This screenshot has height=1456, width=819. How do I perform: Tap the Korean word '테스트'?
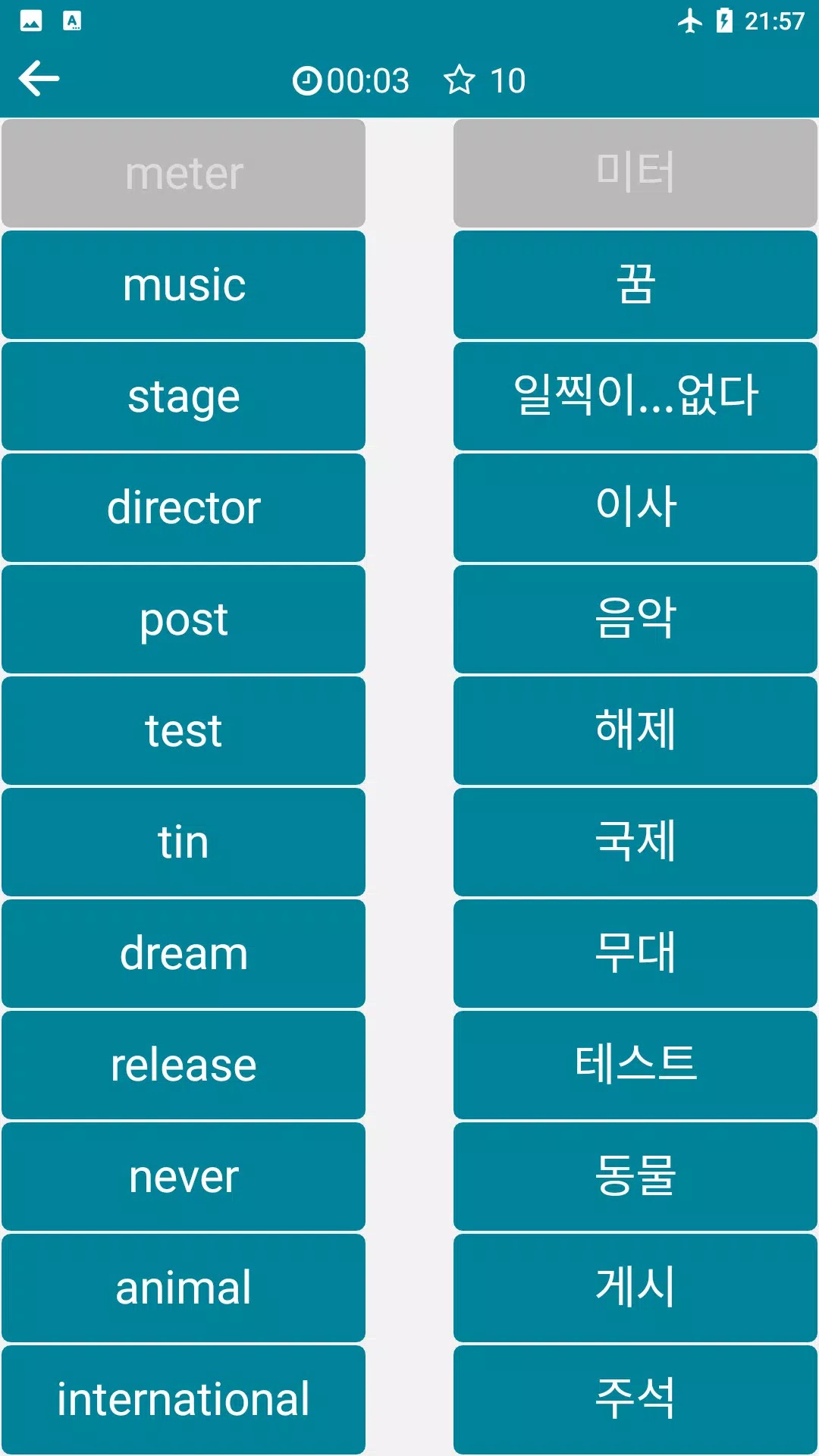635,1065
